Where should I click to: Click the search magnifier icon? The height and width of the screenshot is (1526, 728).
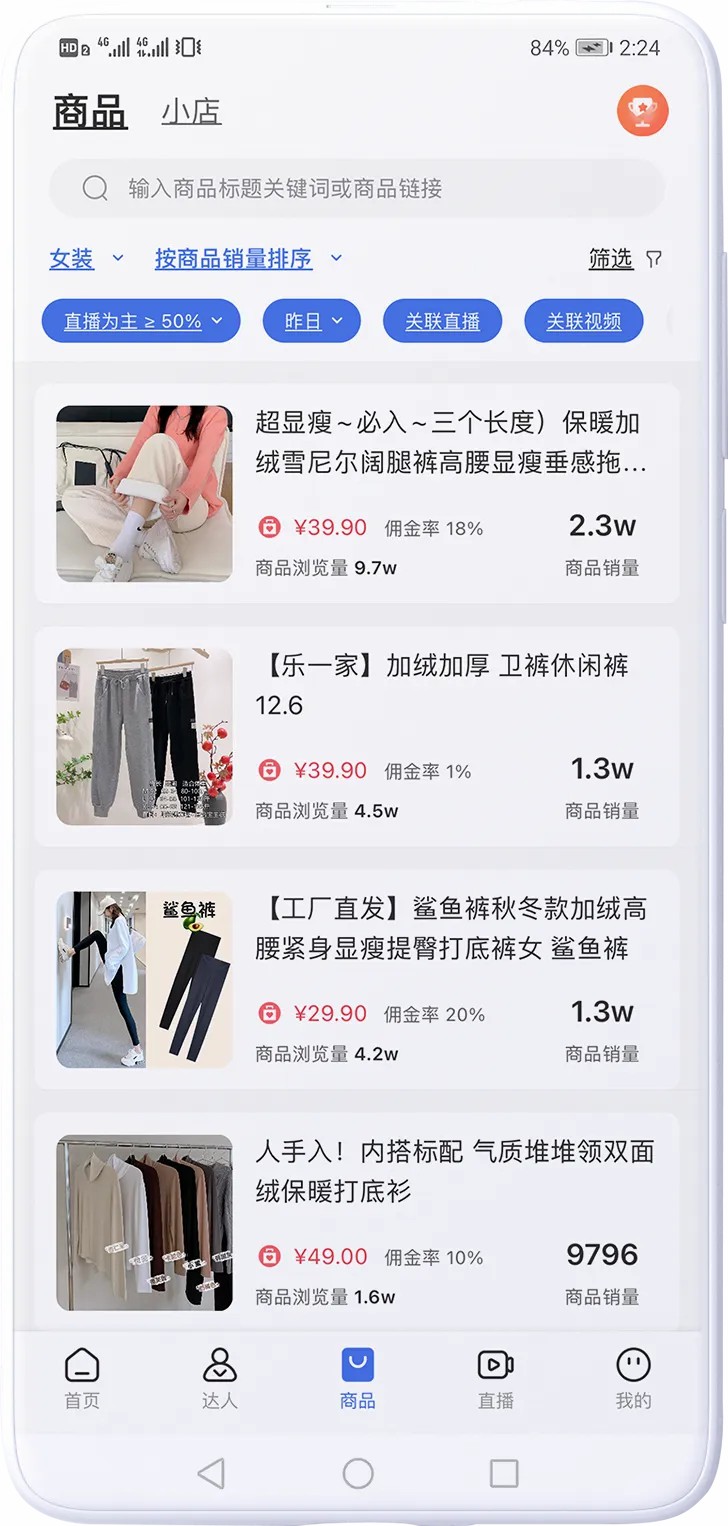[94, 189]
